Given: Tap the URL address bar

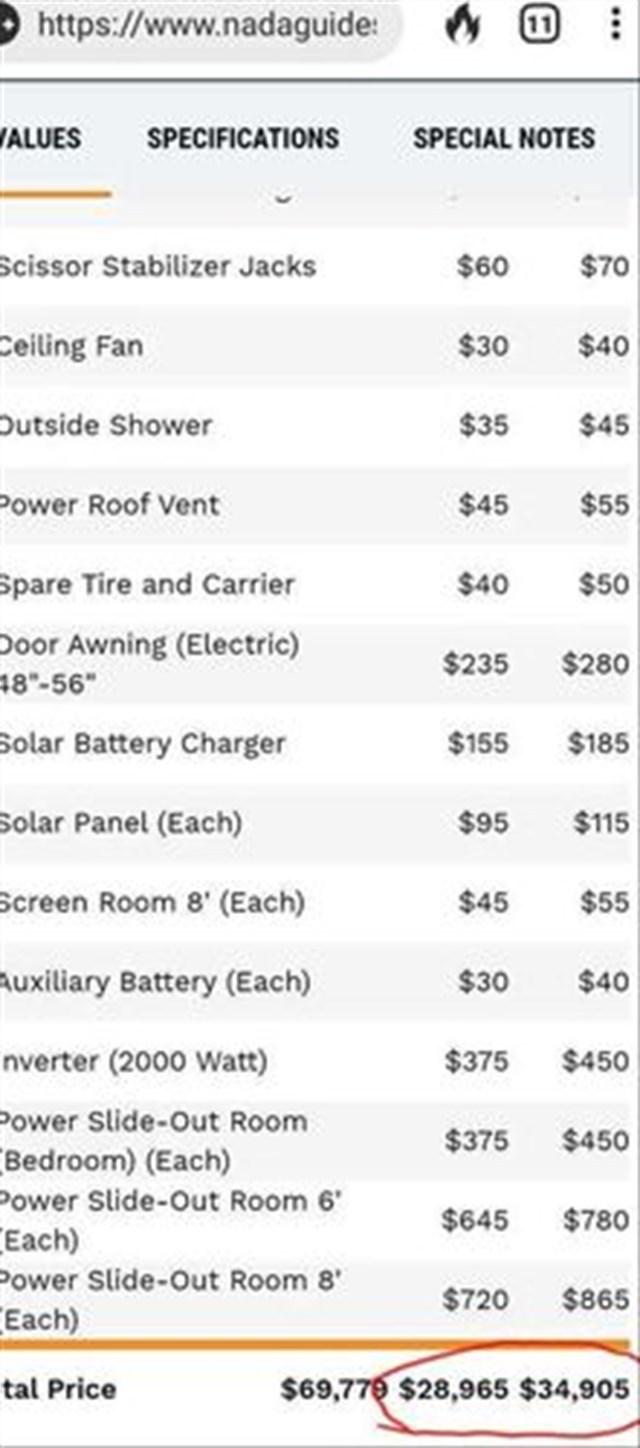Looking at the screenshot, I should [x=200, y=27].
